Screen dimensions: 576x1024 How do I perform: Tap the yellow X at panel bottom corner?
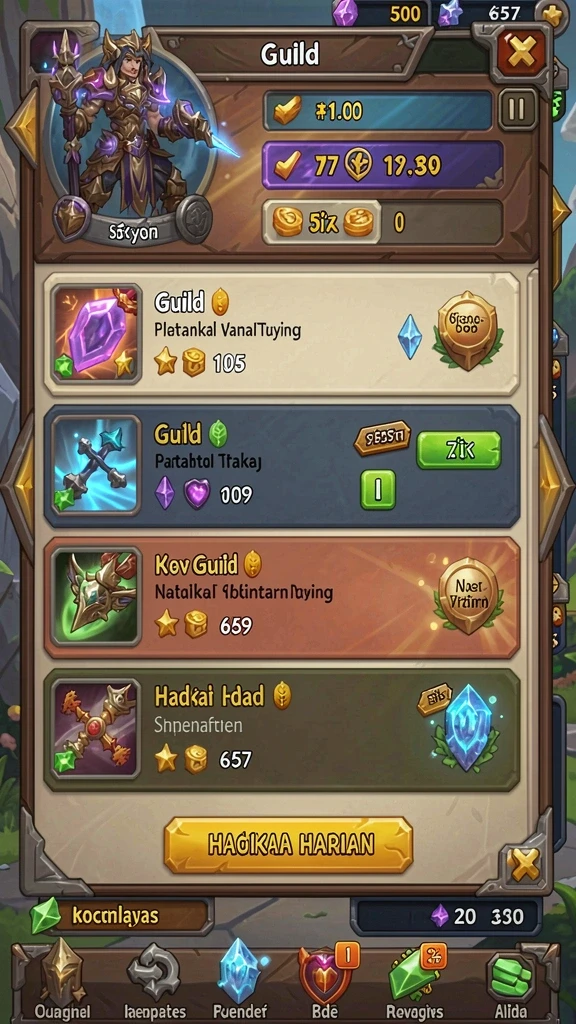pyautogui.click(x=524, y=866)
